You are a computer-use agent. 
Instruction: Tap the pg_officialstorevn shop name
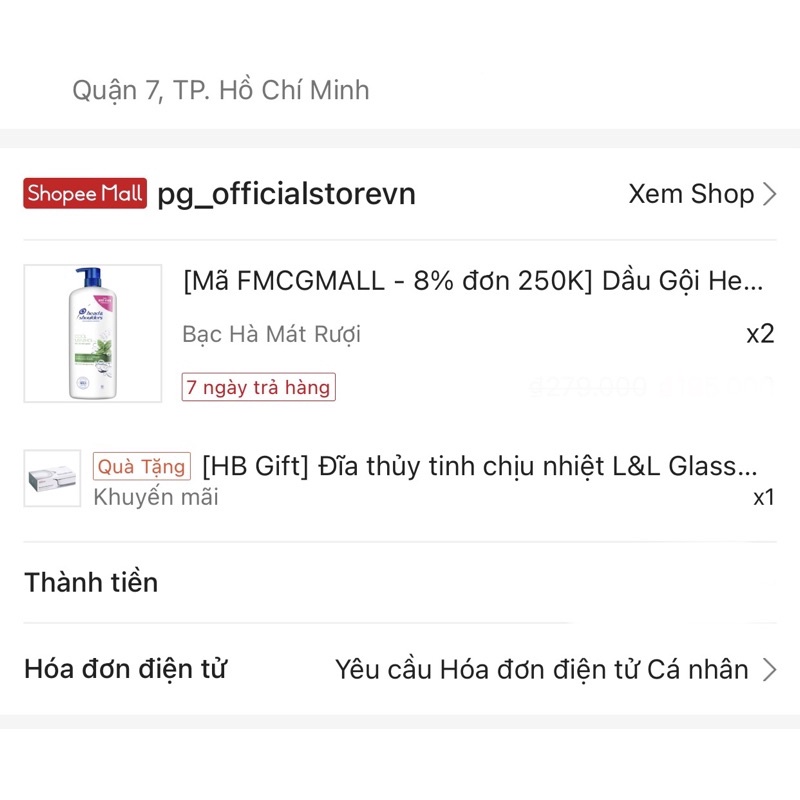tap(286, 194)
